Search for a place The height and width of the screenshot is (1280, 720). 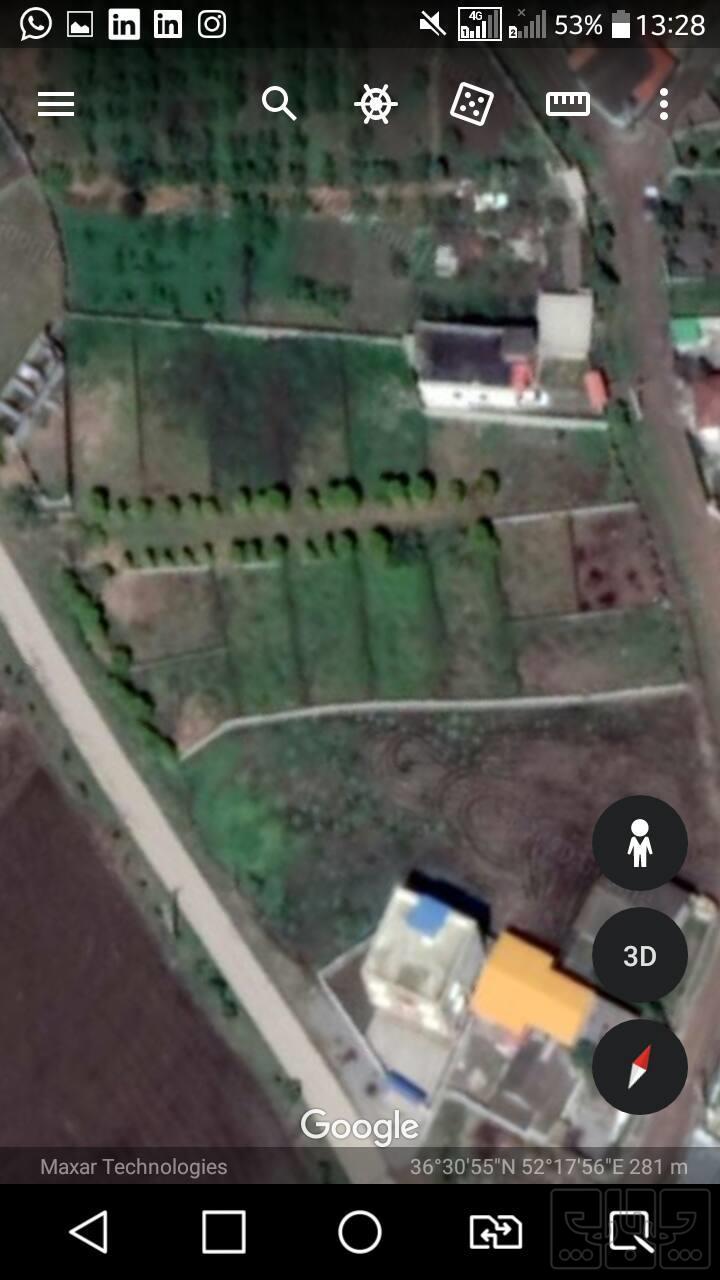(x=279, y=104)
